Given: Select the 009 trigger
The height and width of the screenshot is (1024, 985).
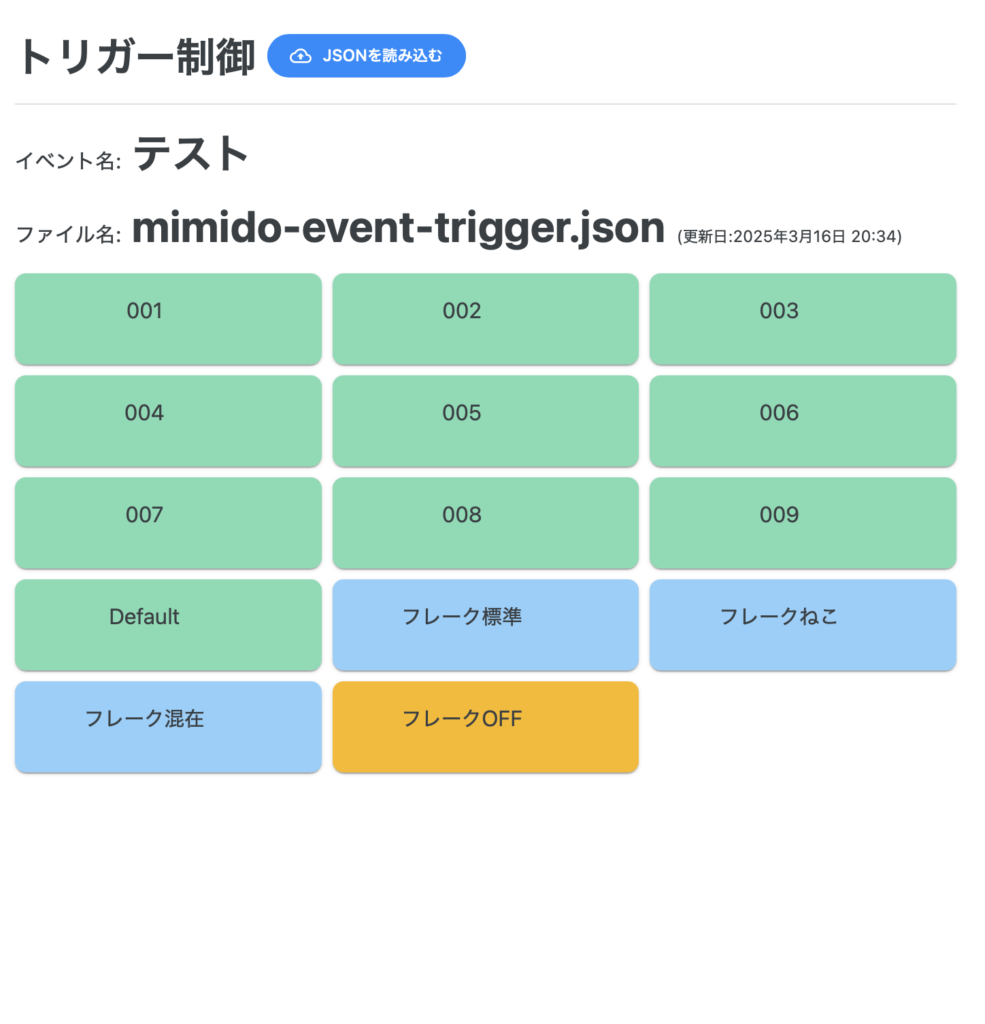Looking at the screenshot, I should [x=802, y=523].
